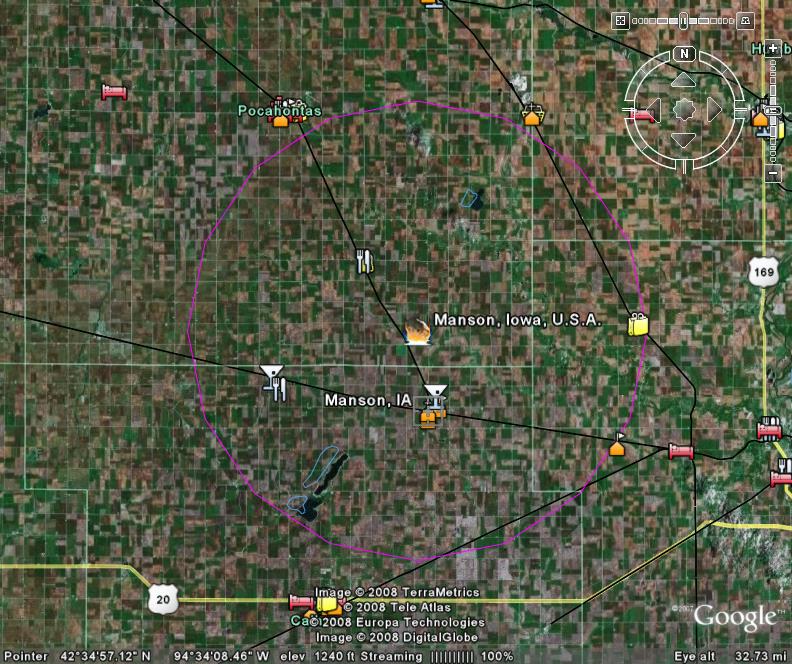This screenshot has width=792, height=664.
Task: Pan the map left with the left arrow
Action: tap(653, 108)
